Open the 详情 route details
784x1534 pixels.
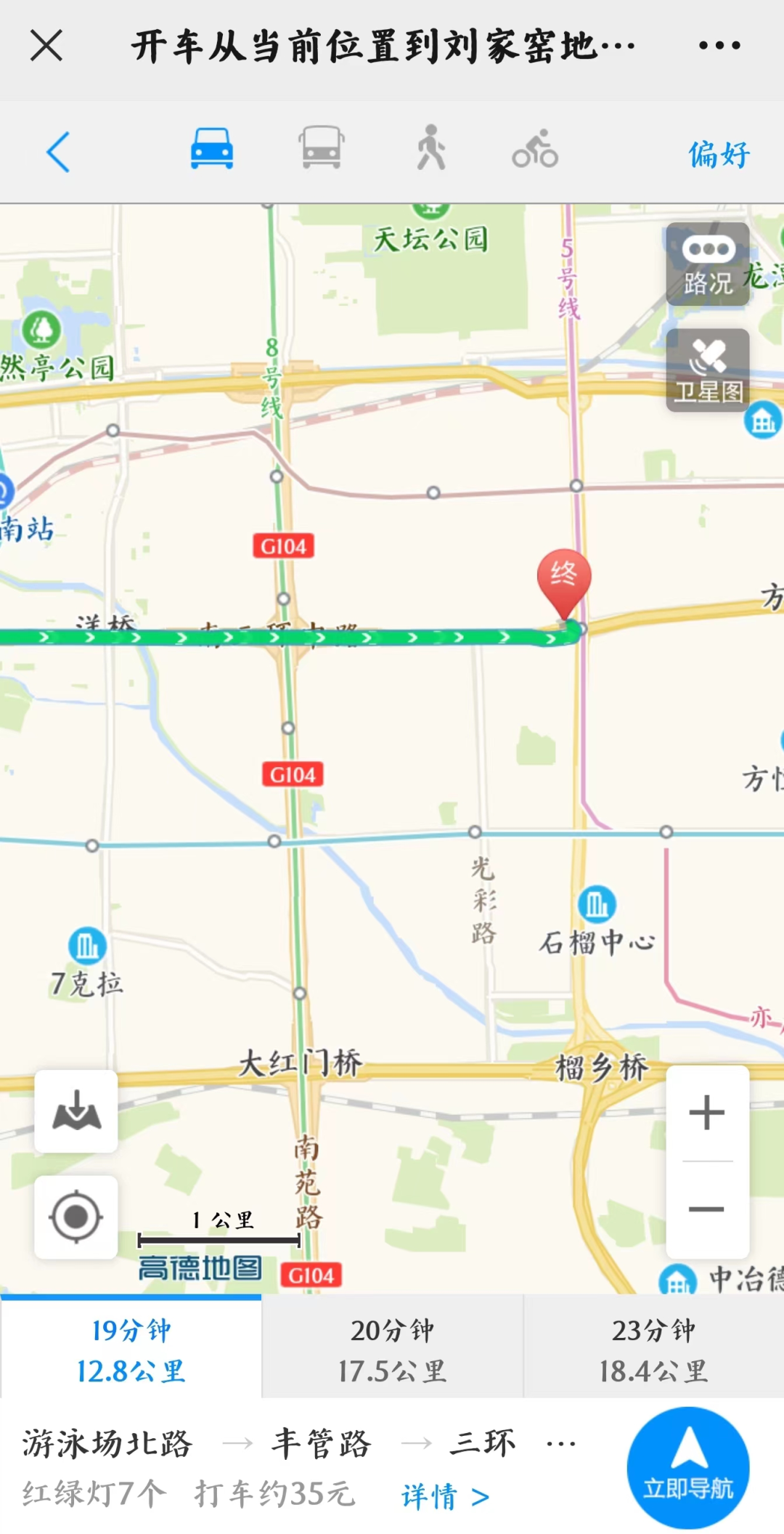(x=445, y=1497)
